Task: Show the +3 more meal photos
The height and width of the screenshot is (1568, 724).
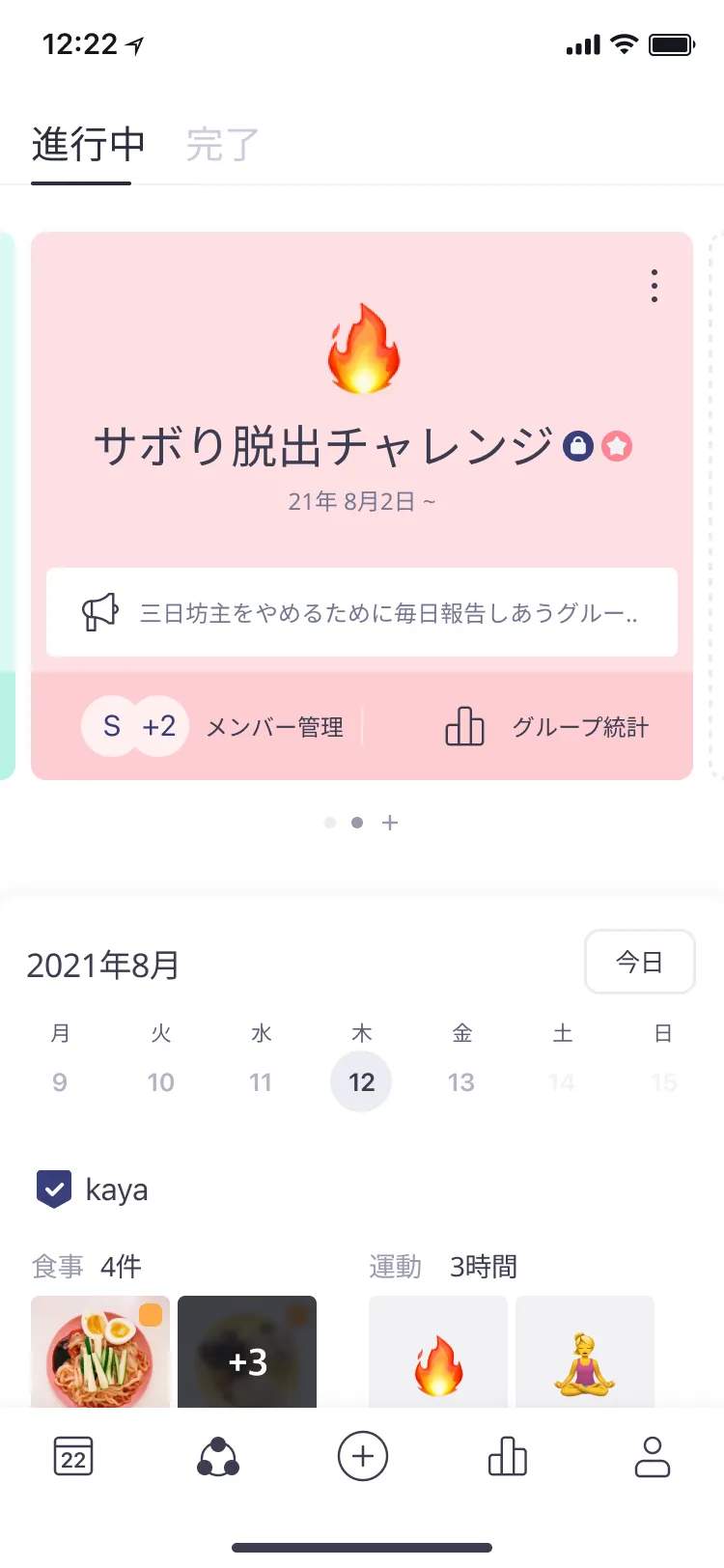Action: click(247, 1352)
